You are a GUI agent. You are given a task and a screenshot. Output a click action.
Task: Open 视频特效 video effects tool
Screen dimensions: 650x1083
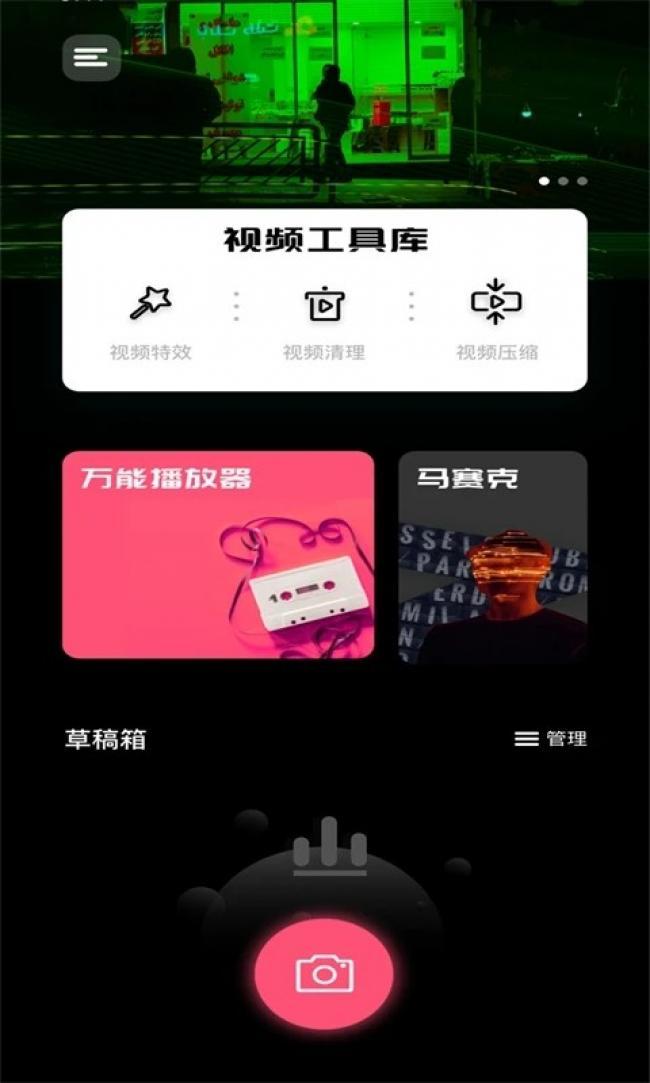(150, 321)
